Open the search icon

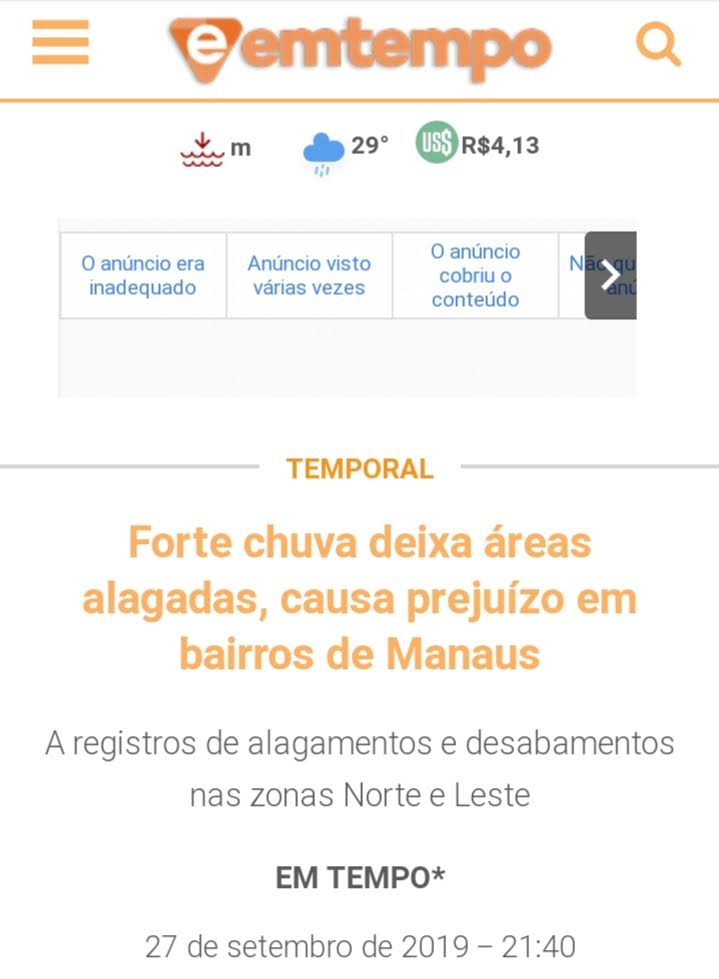coord(658,45)
